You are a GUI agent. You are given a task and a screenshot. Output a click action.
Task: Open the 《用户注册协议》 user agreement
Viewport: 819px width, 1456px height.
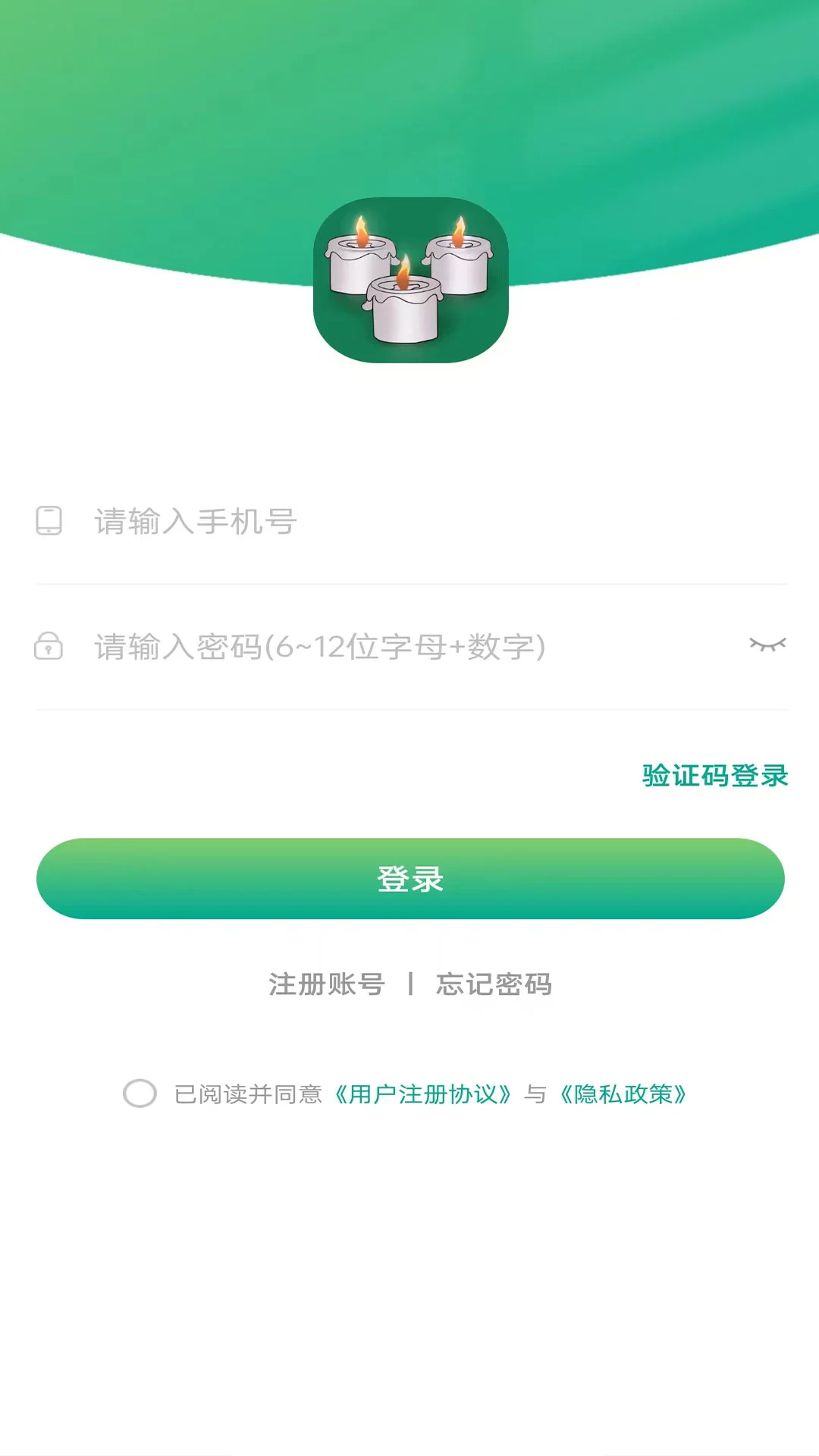pos(425,1093)
